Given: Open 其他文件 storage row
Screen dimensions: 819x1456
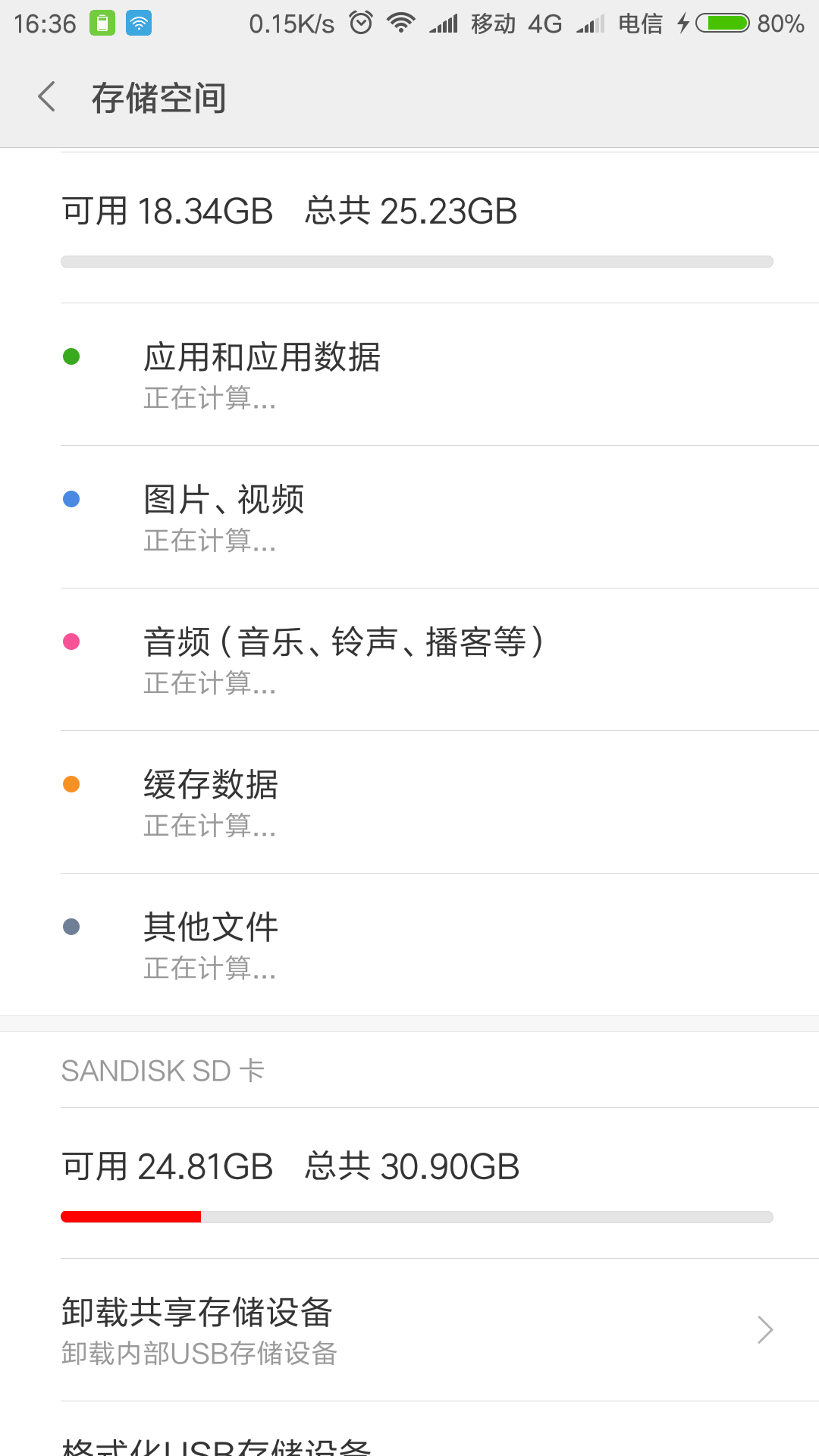Looking at the screenshot, I should (x=409, y=945).
